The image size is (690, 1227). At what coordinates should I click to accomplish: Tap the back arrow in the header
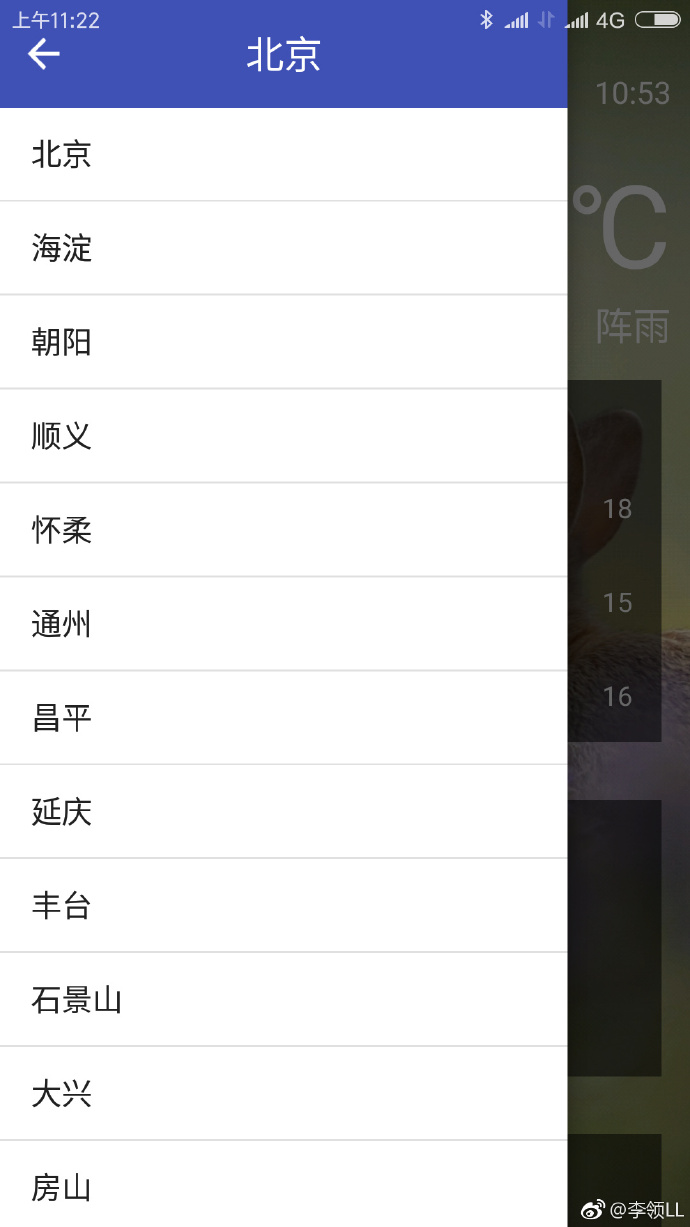pos(44,55)
